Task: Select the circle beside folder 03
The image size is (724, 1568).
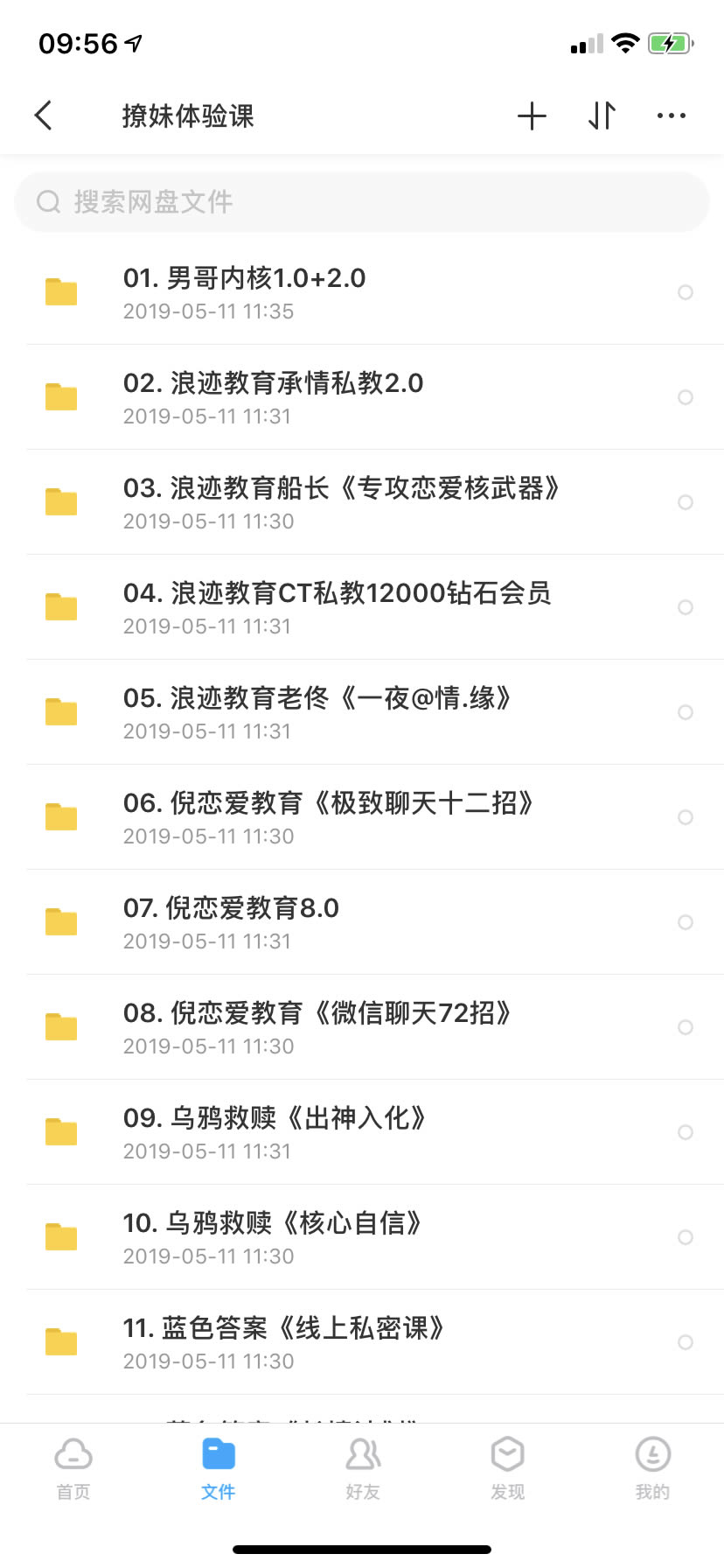Action: [686, 502]
